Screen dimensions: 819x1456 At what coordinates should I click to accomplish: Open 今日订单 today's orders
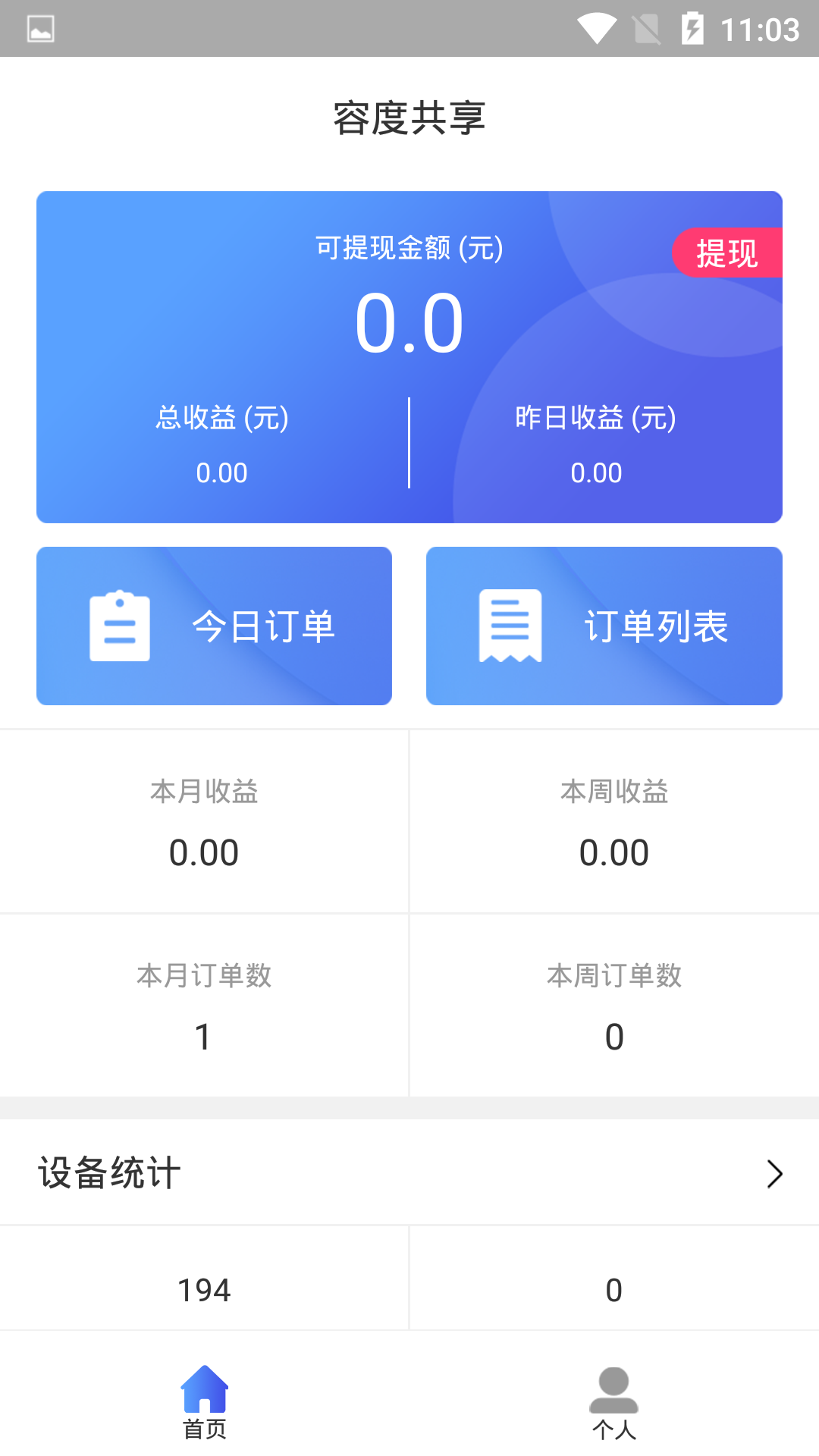click(x=214, y=626)
